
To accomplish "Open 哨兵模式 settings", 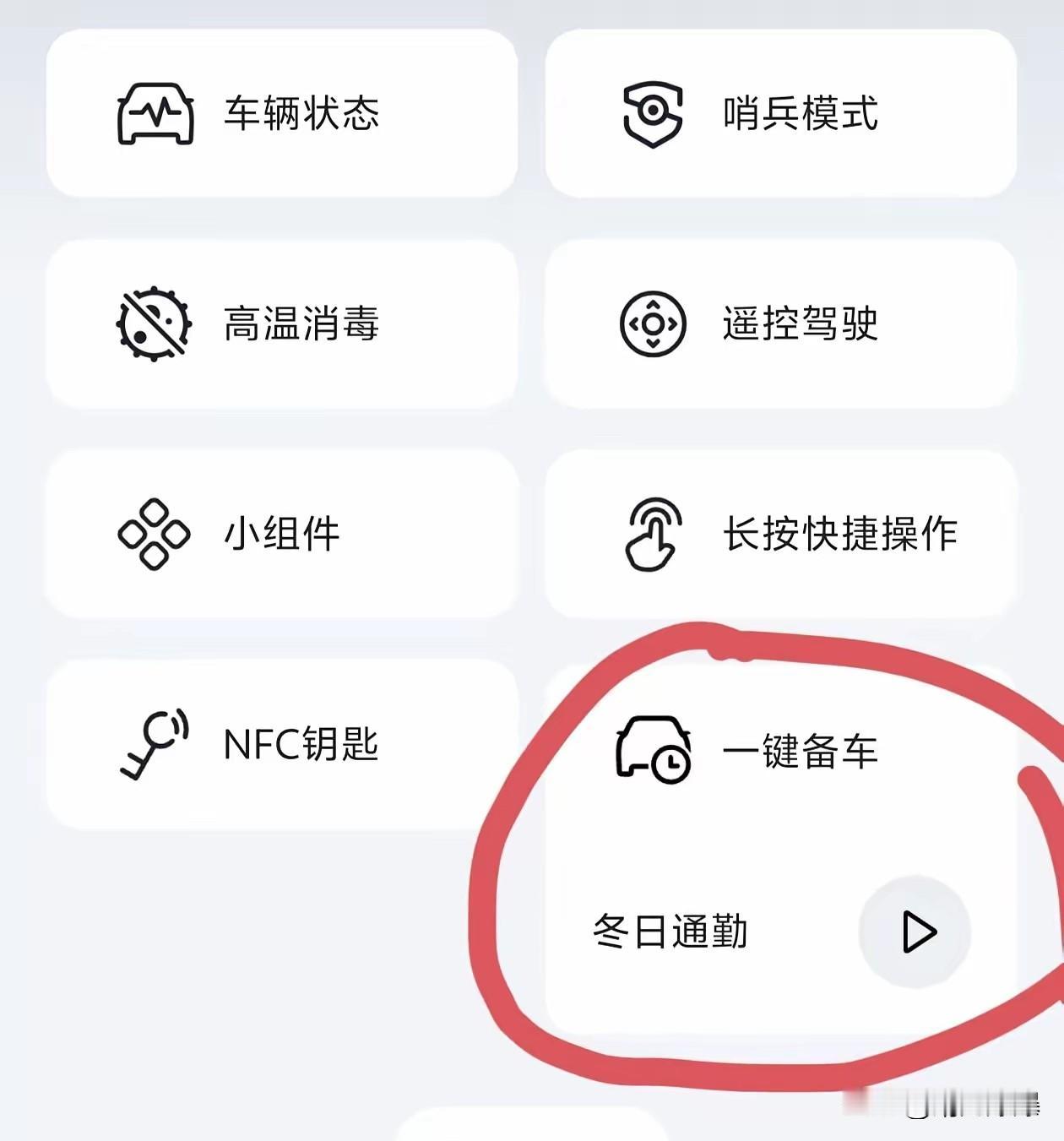I will point(780,113).
